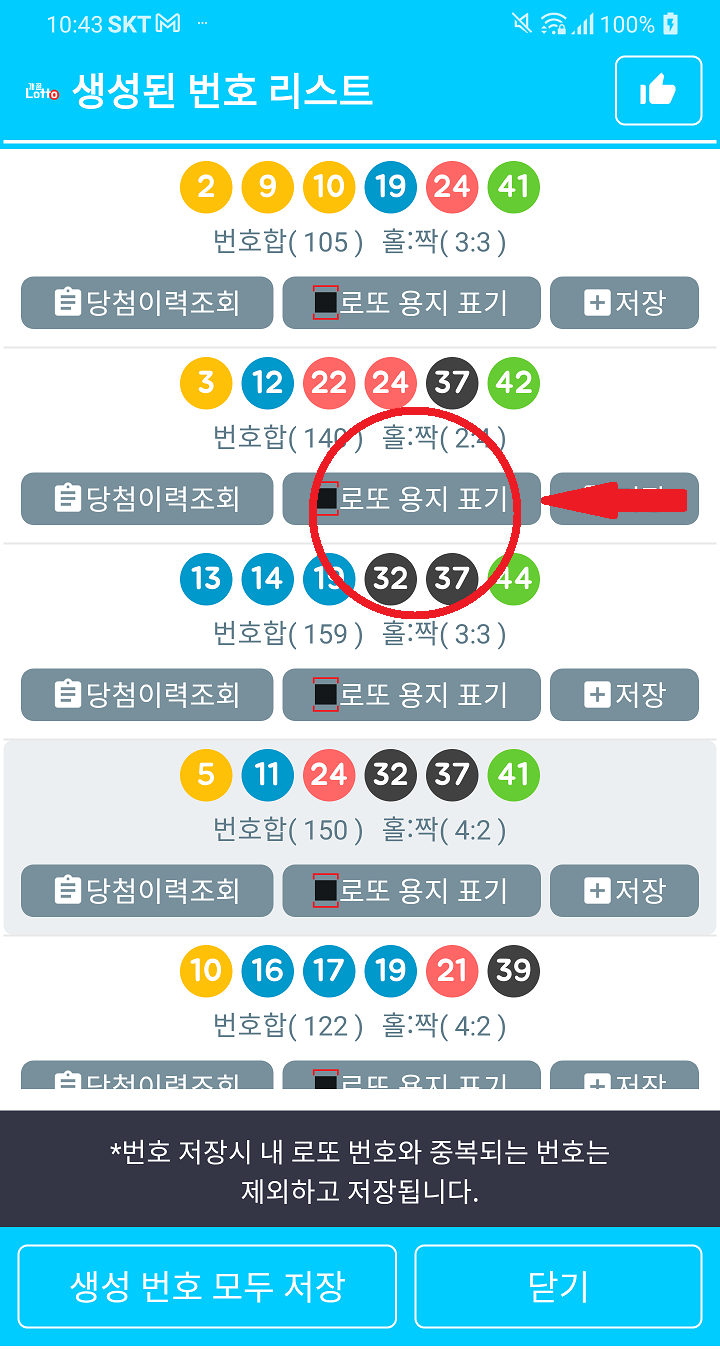Open 당첨이력조회 for set 5 11 24
The width and height of the screenshot is (720, 1349).
[147, 891]
